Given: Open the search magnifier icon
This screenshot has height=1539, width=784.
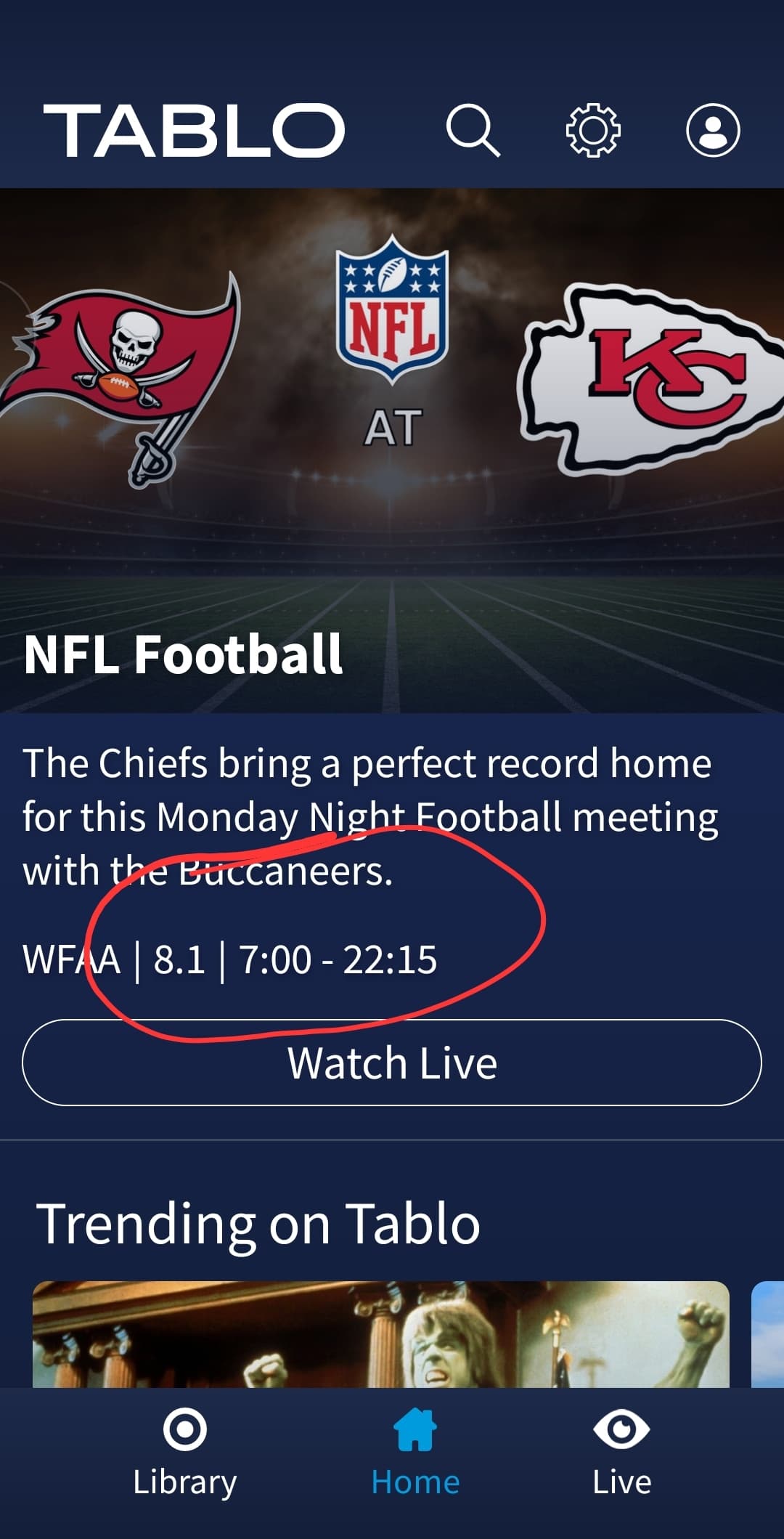Looking at the screenshot, I should pos(473,131).
